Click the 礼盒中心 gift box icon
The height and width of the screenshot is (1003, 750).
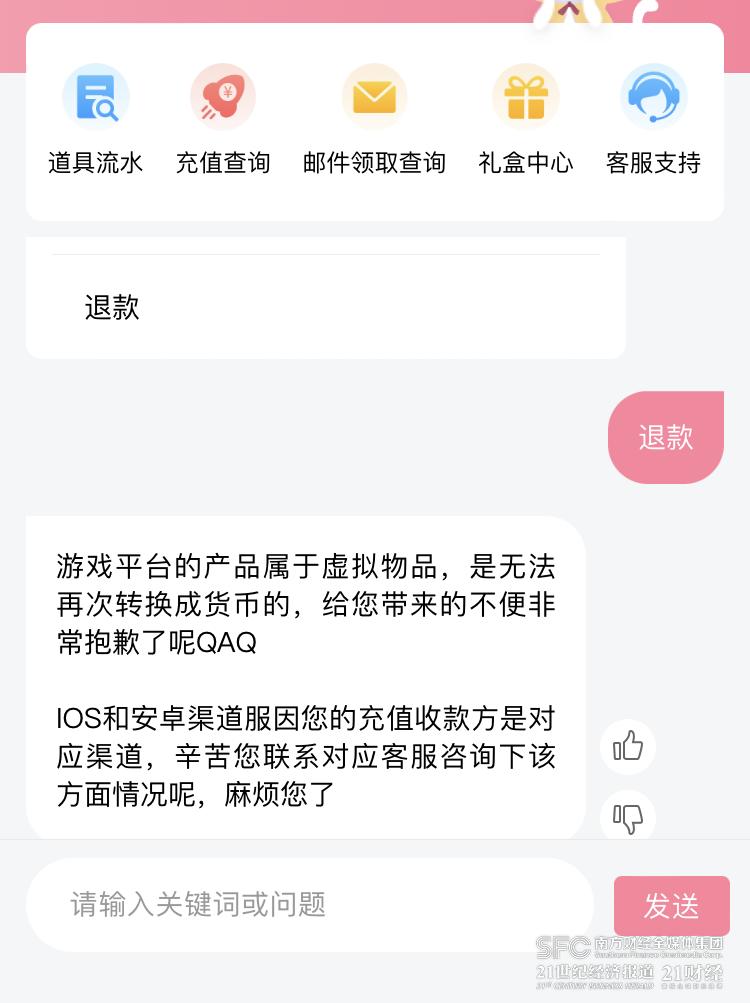[x=525, y=96]
